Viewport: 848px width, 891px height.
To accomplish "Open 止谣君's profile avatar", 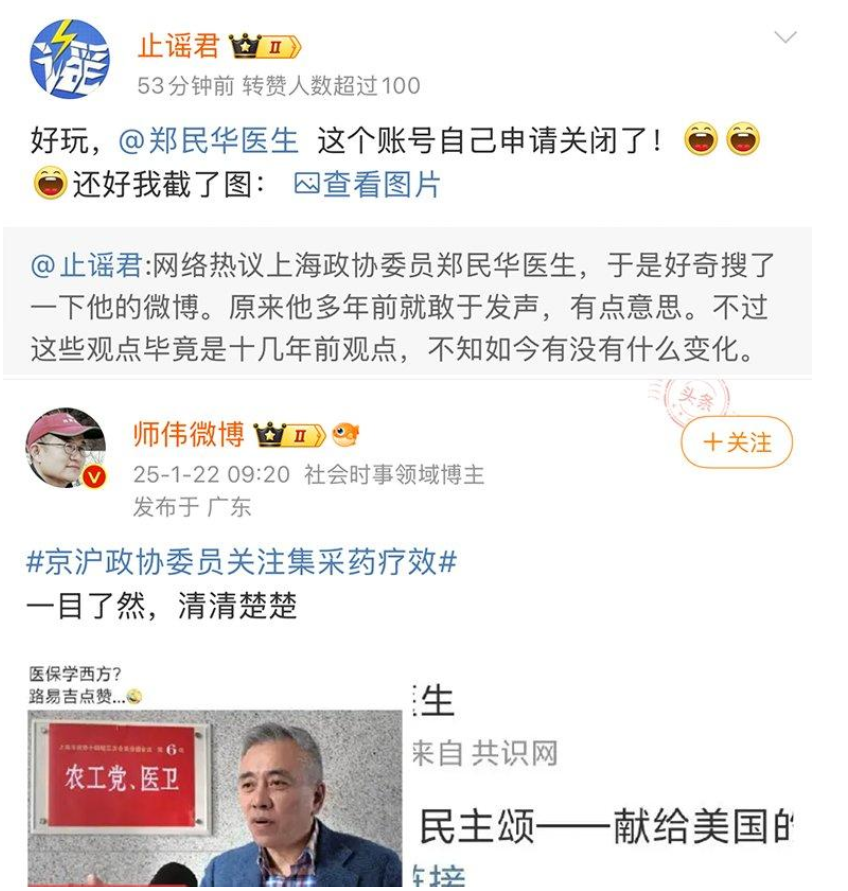I will point(69,59).
